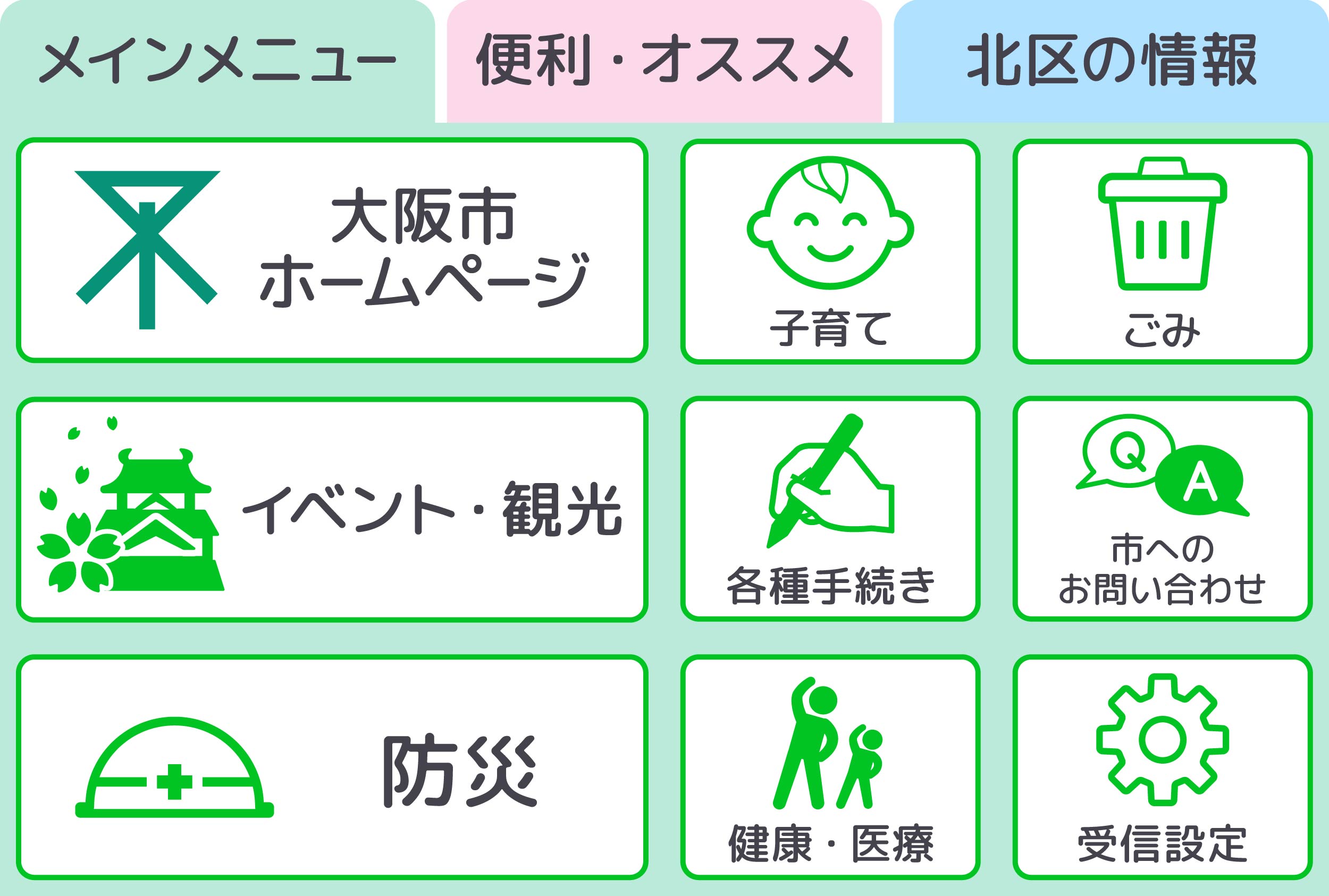This screenshot has width=1329, height=896.
Task: Open the 防災 disaster prevention menu
Action: click(x=332, y=767)
